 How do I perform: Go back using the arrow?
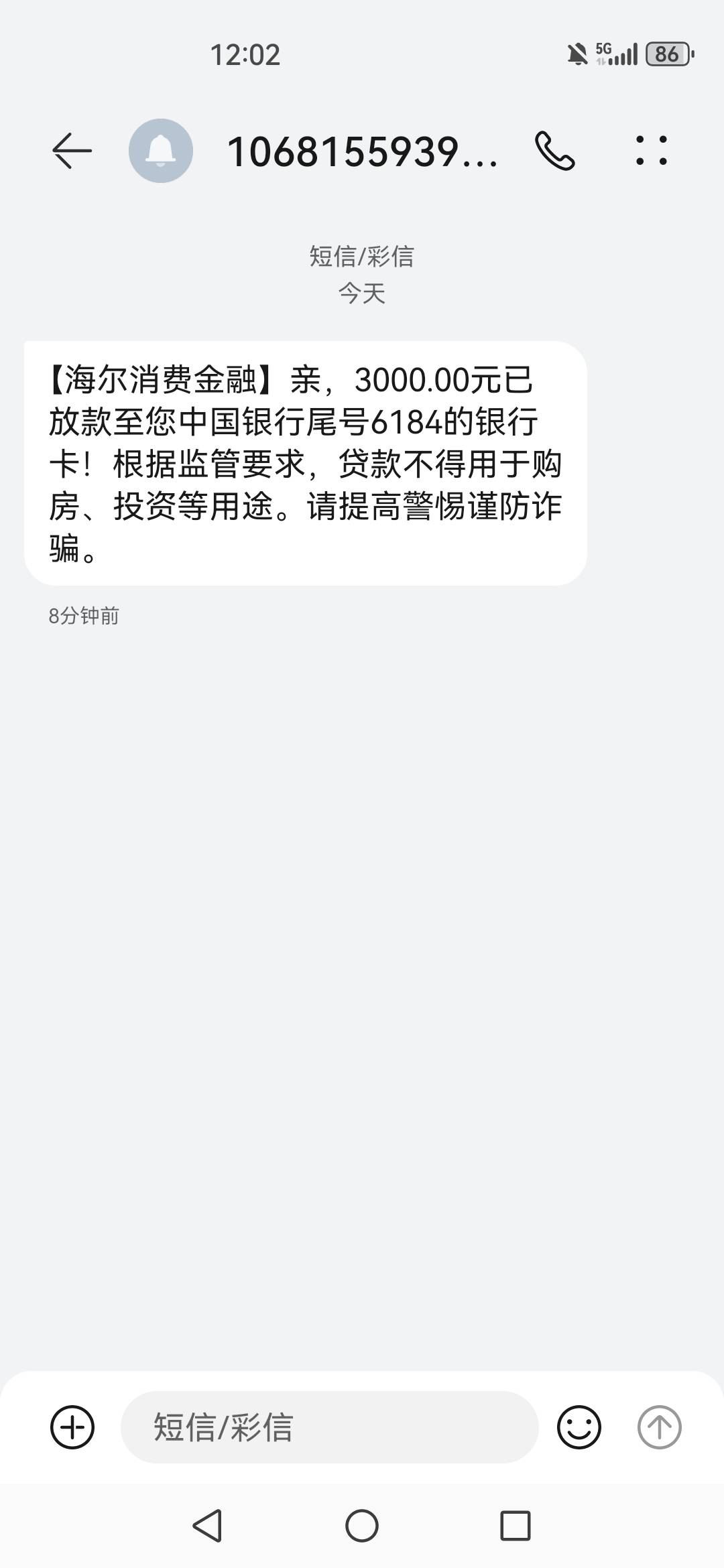pyautogui.click(x=72, y=151)
